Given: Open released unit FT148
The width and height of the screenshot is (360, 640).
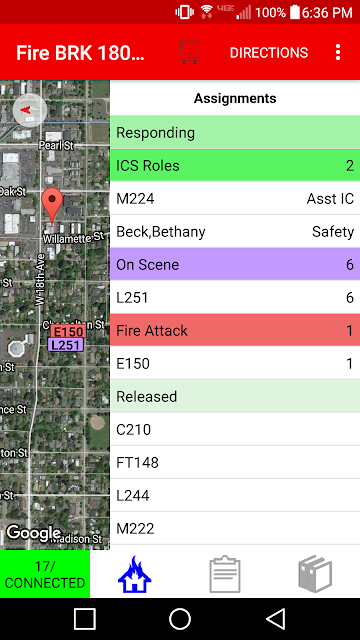Looking at the screenshot, I should (235, 463).
